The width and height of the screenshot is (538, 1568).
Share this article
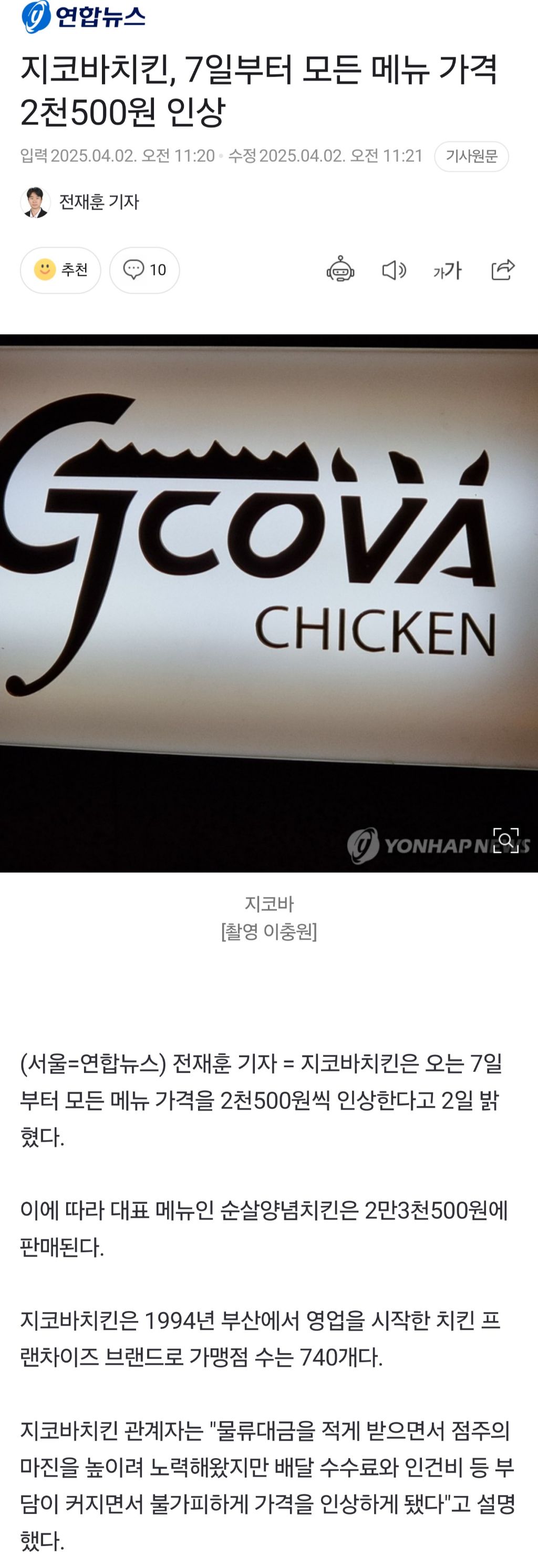pos(503,270)
